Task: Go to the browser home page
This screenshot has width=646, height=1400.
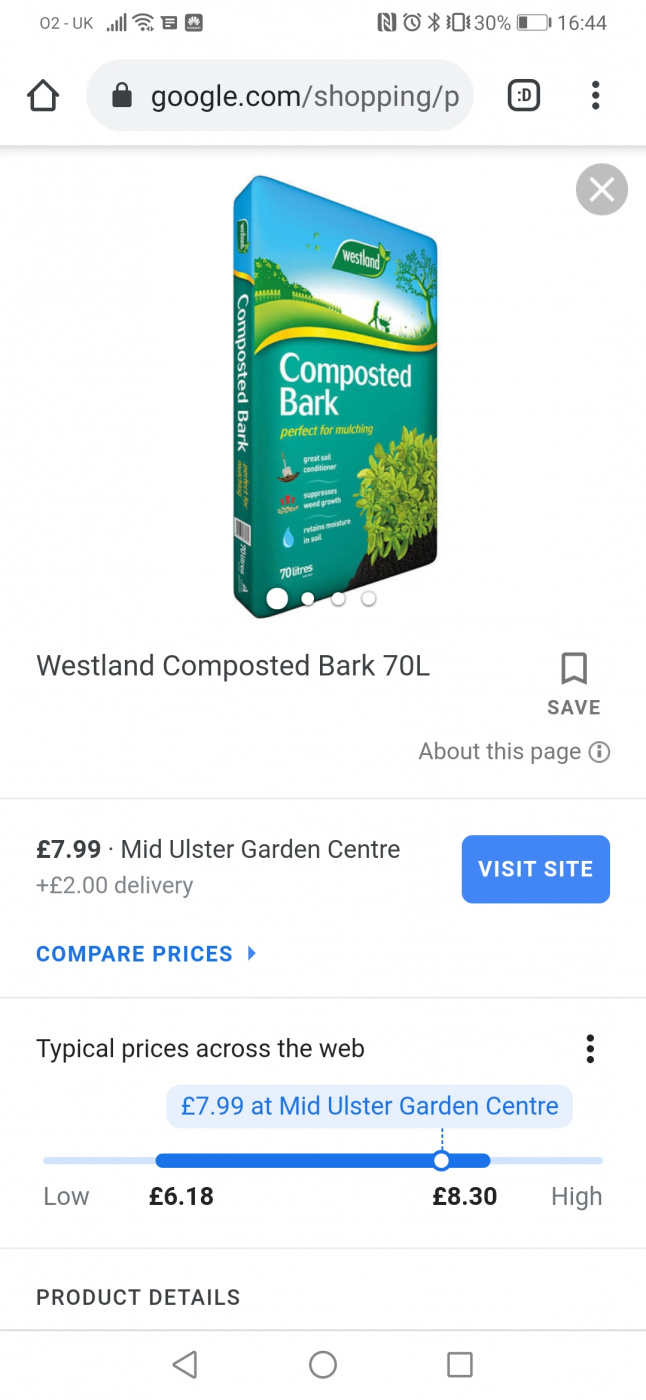Action: (x=43, y=96)
